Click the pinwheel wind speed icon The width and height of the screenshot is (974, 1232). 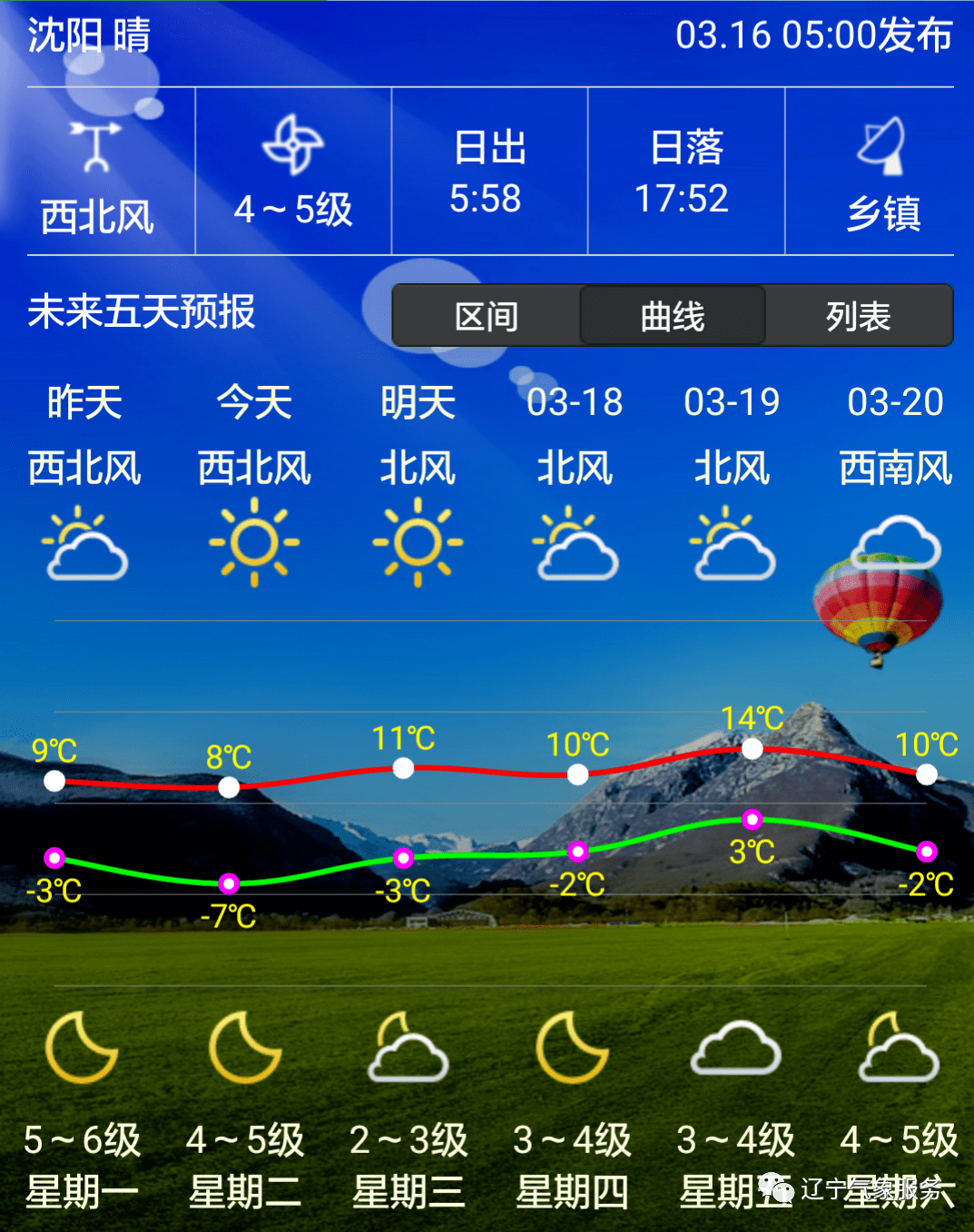pos(293,145)
